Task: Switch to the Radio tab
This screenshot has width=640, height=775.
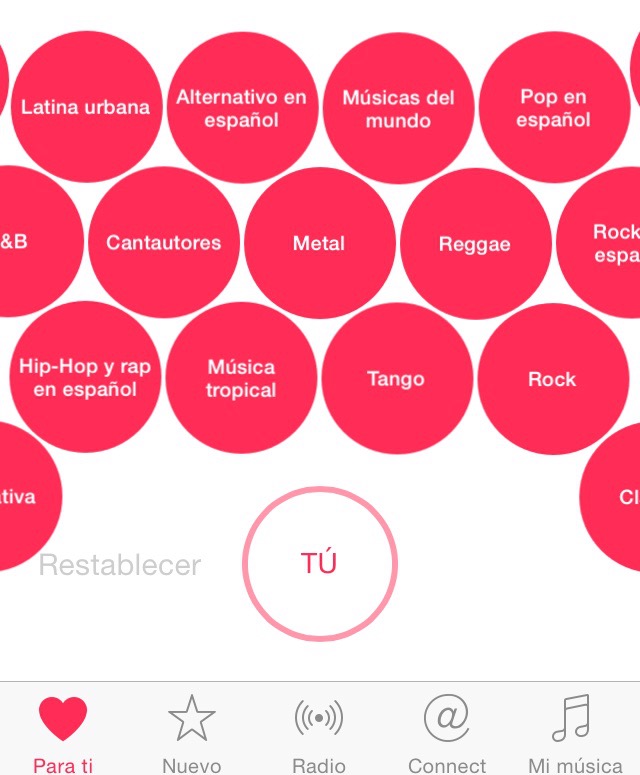Action: coord(319,733)
